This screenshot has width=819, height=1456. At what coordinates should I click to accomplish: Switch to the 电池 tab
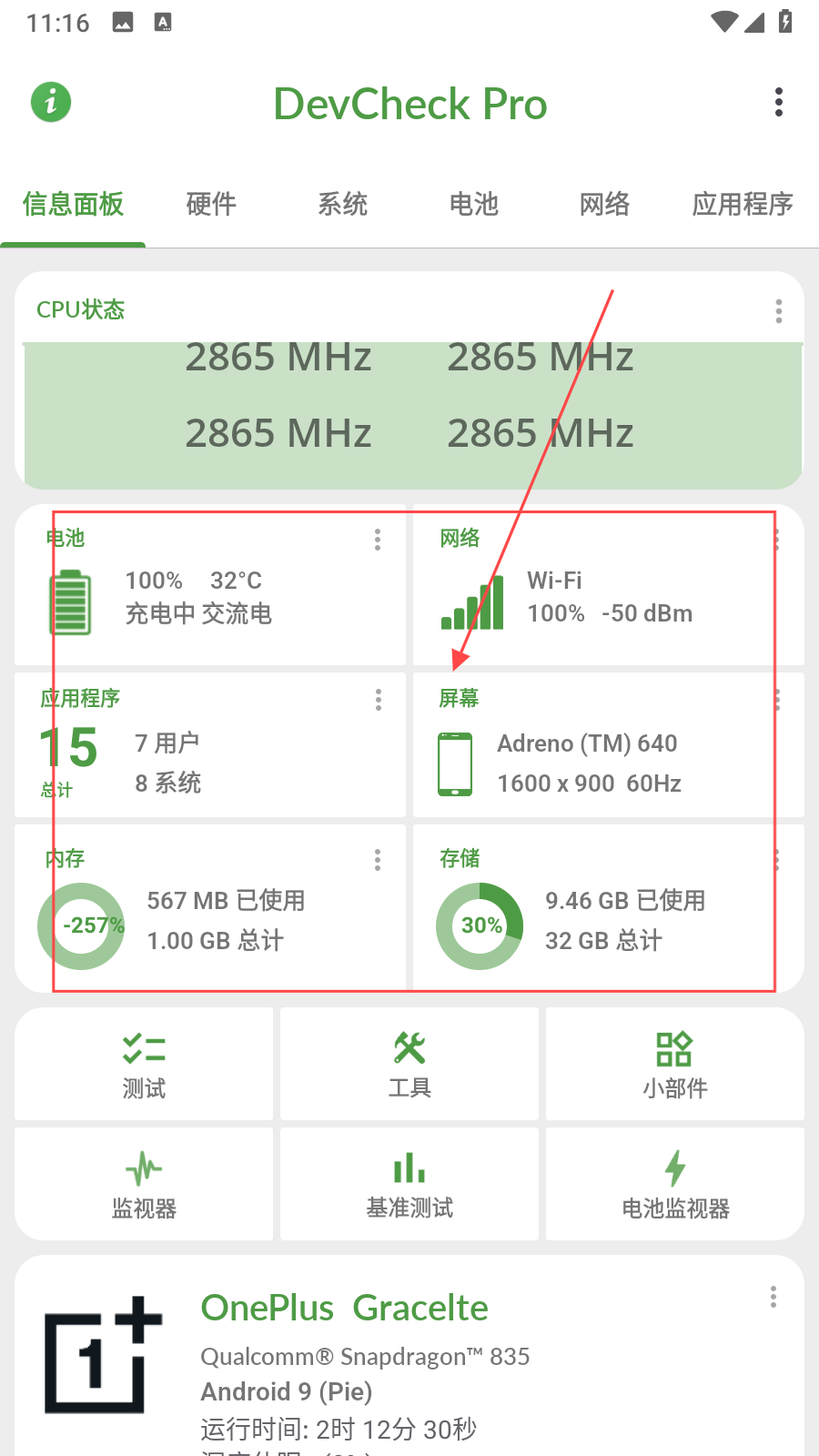[473, 205]
